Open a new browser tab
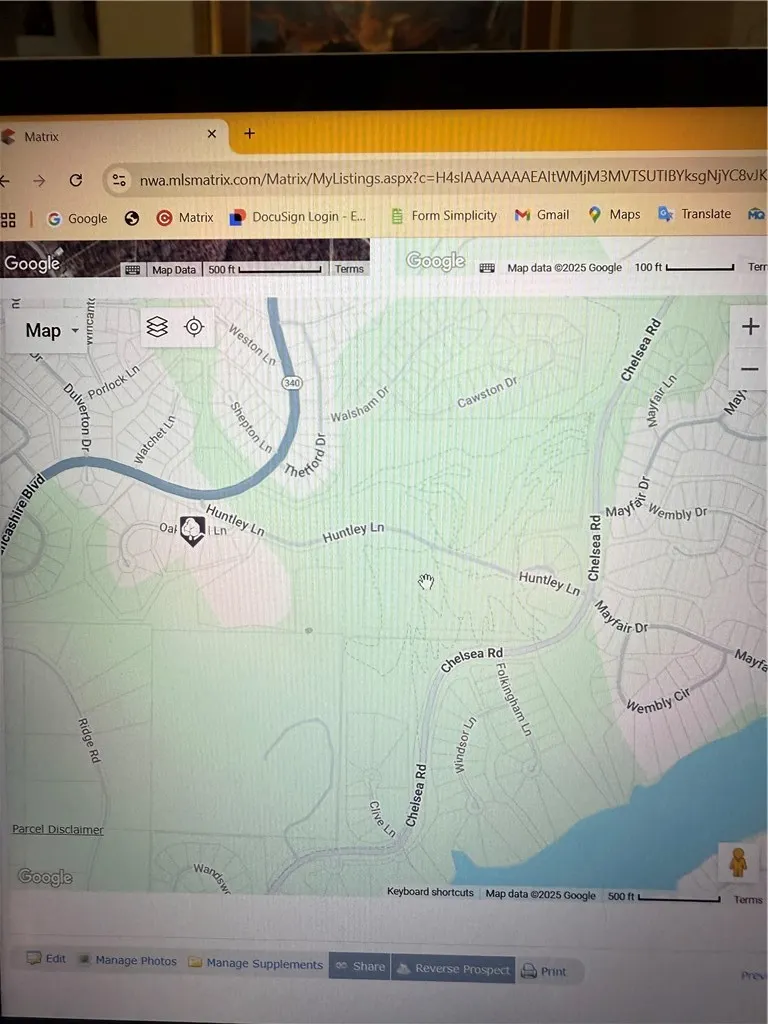 click(249, 133)
